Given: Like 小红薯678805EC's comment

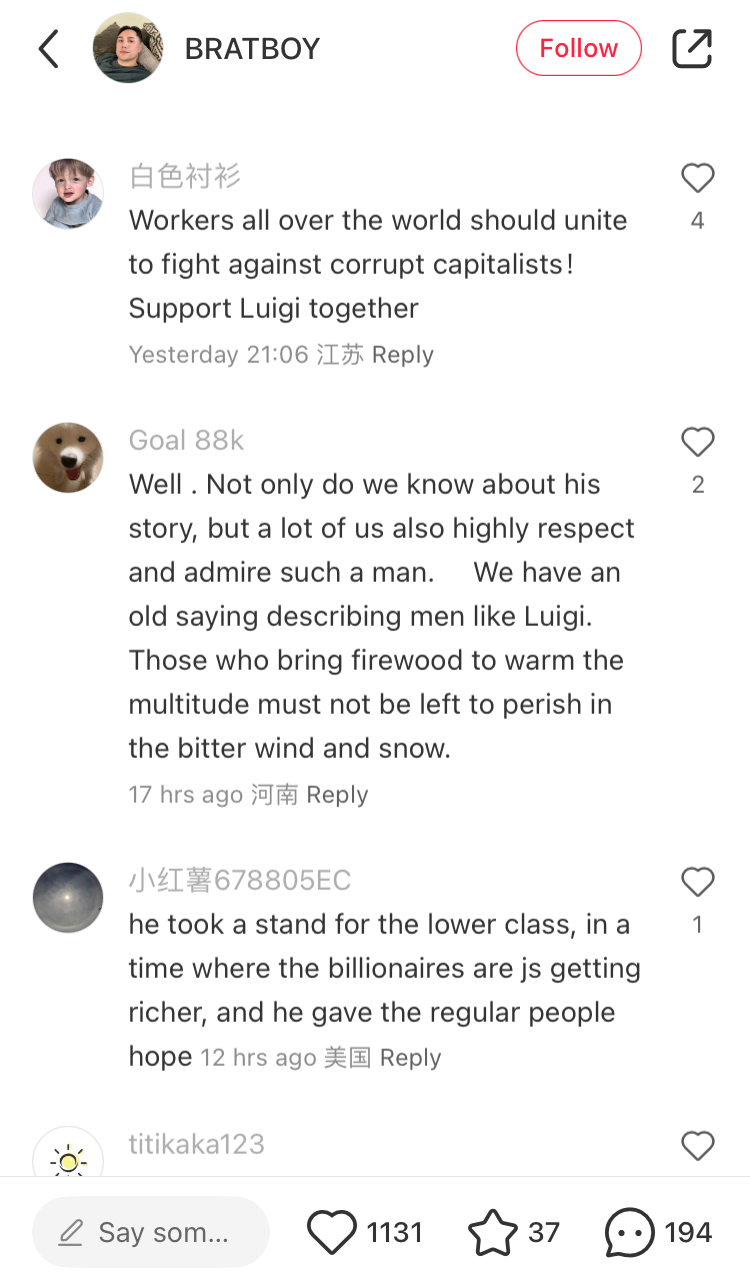Looking at the screenshot, I should pos(697,883).
